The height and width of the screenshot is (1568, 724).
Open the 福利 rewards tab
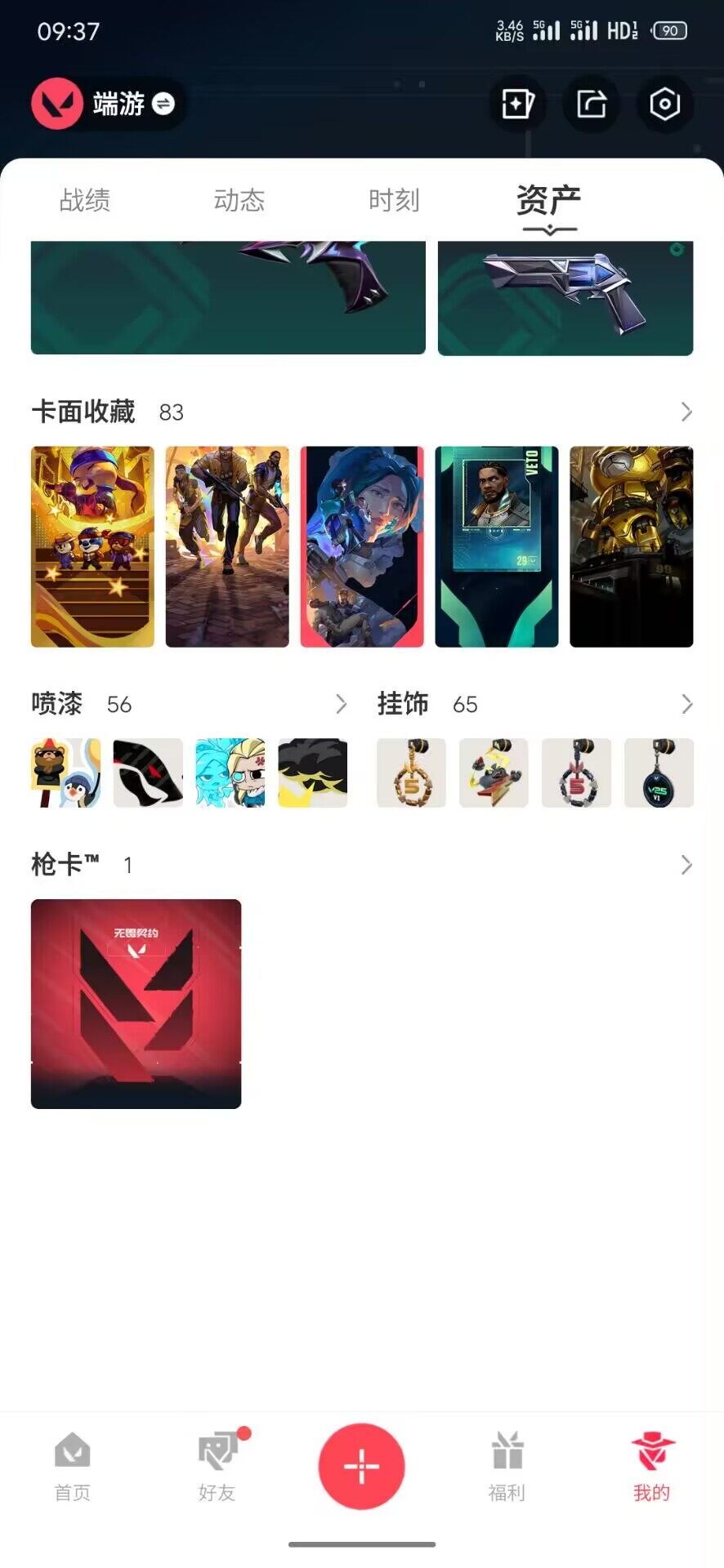(507, 1467)
